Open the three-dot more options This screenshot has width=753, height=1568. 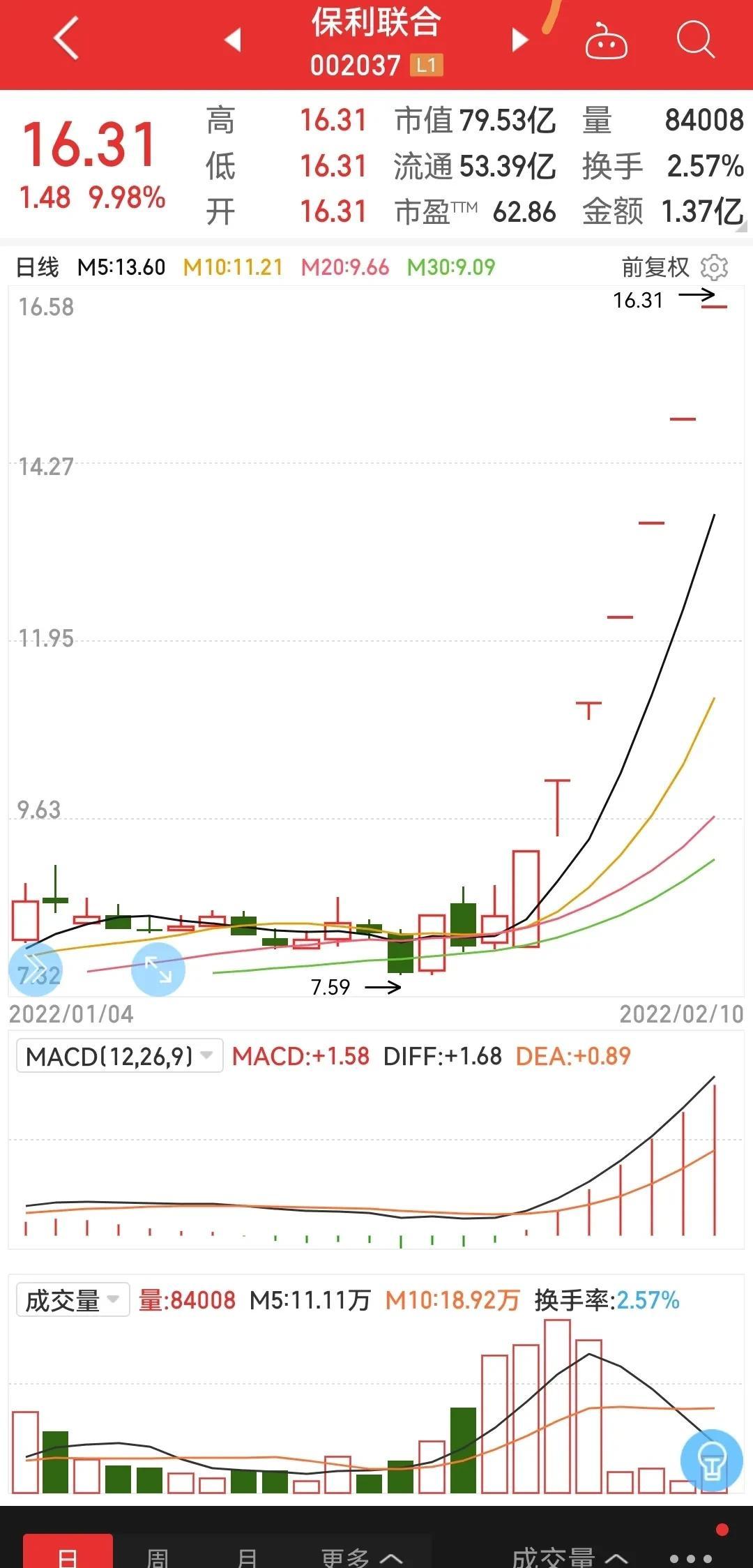pos(691,1558)
